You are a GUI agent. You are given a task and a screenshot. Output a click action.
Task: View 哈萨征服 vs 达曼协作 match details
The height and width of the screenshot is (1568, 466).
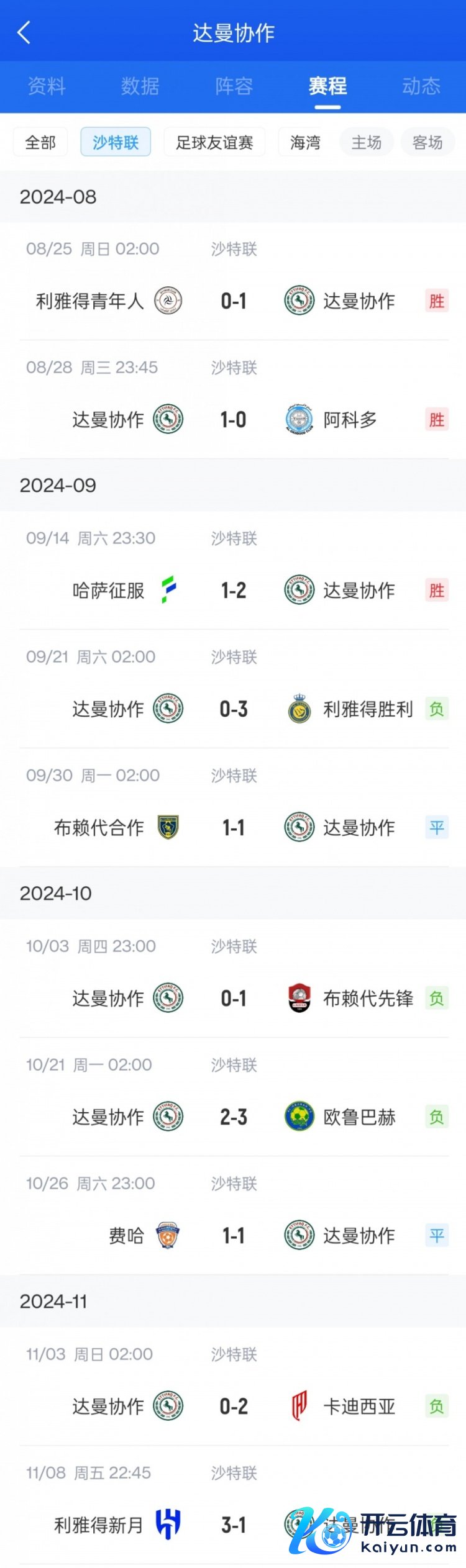[234, 591]
